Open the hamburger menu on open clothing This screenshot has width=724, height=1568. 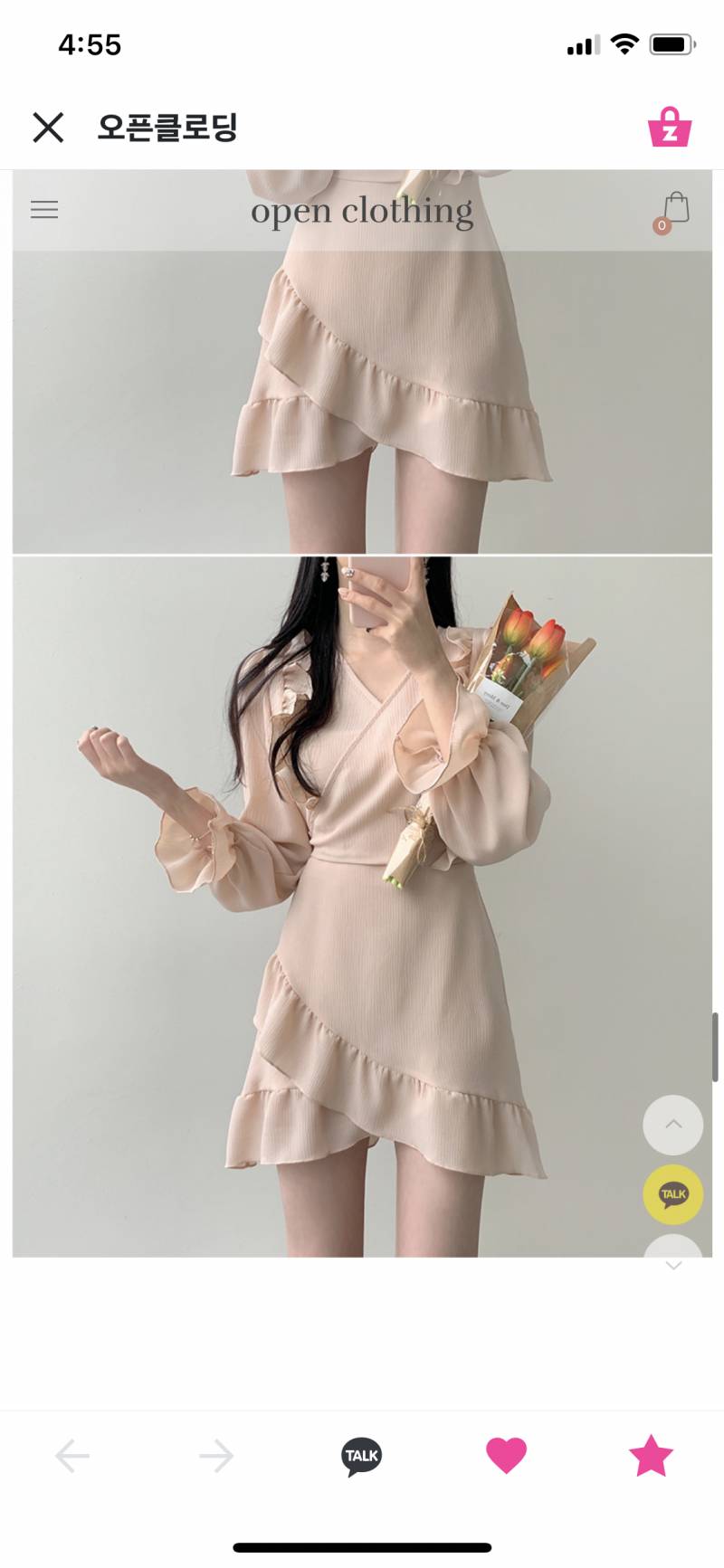point(44,210)
